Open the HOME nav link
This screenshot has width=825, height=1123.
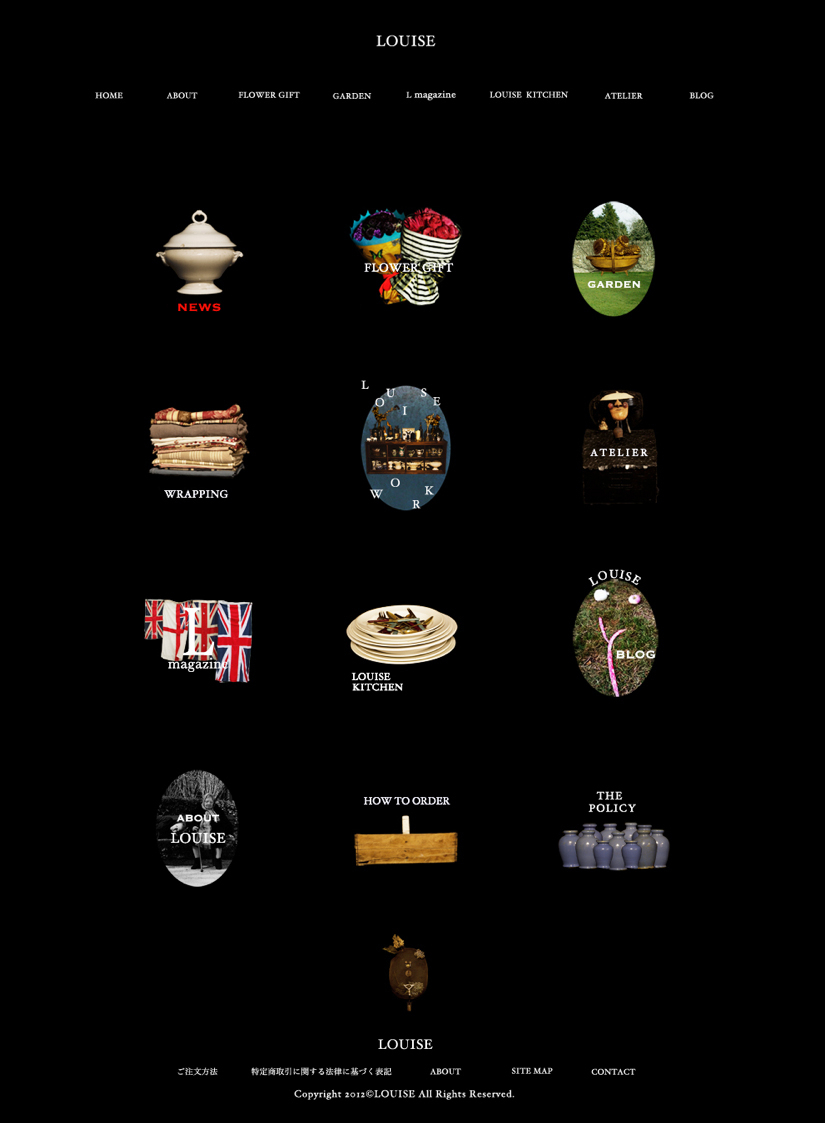point(109,96)
